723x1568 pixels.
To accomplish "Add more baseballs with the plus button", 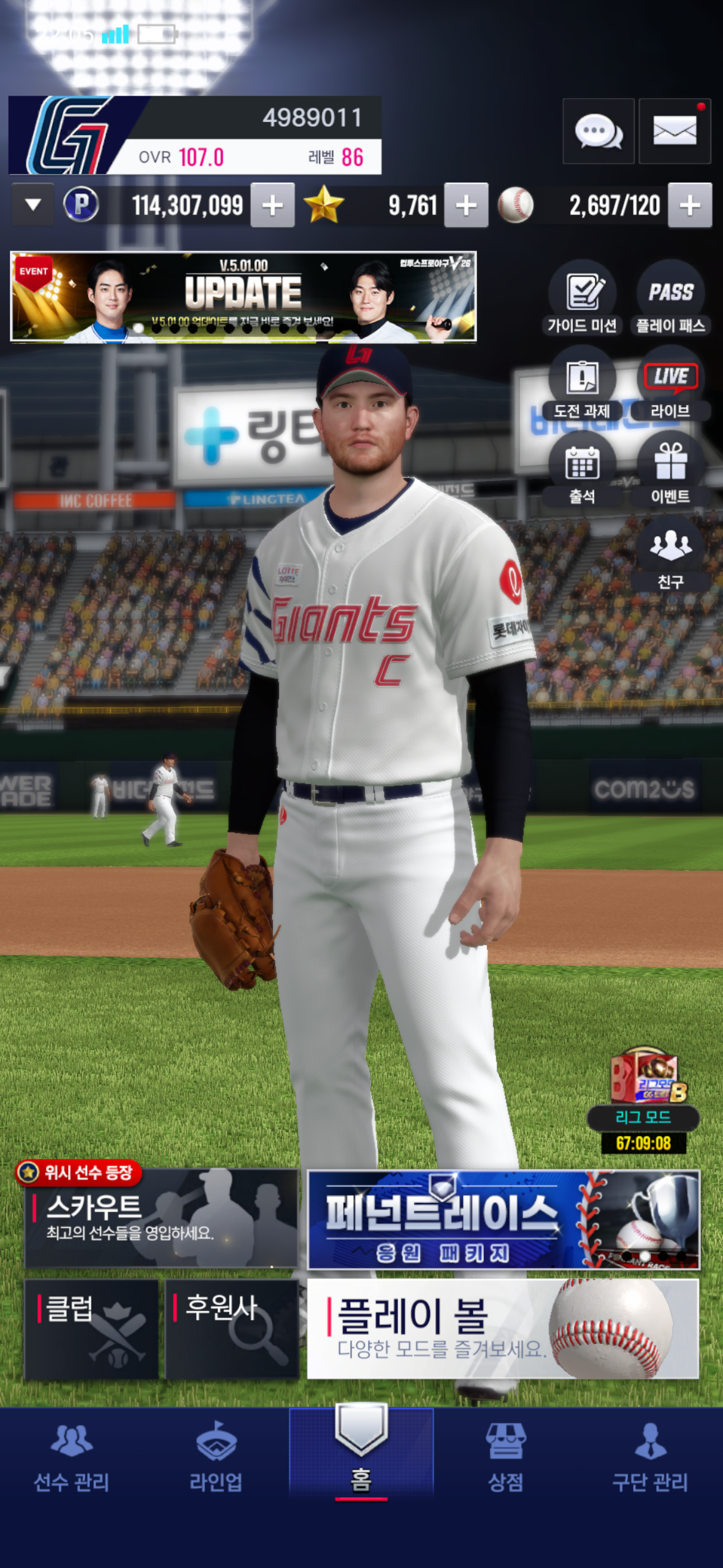I will point(690,206).
